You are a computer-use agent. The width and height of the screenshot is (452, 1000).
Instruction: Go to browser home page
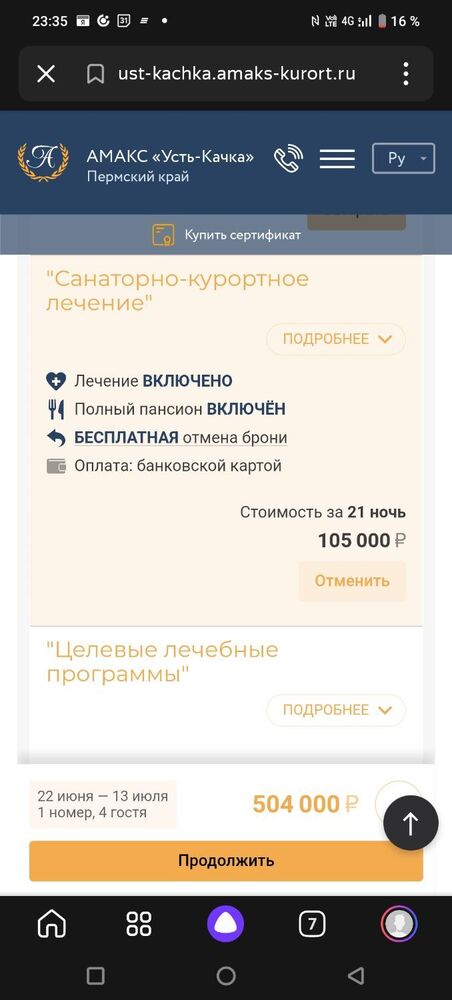click(52, 923)
